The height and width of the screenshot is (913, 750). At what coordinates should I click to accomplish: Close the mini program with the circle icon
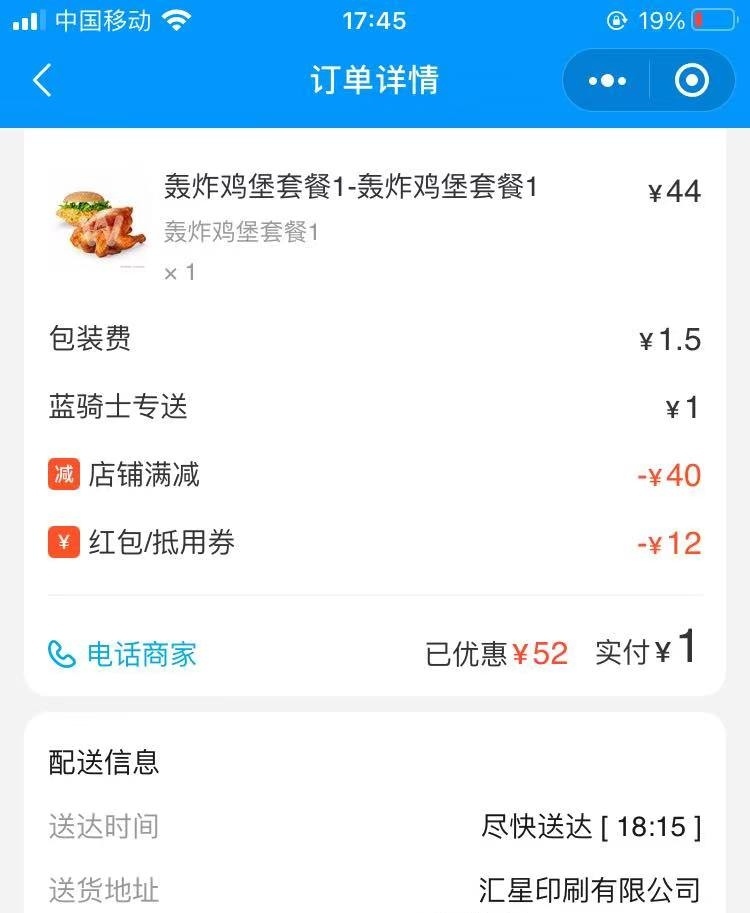(x=691, y=80)
